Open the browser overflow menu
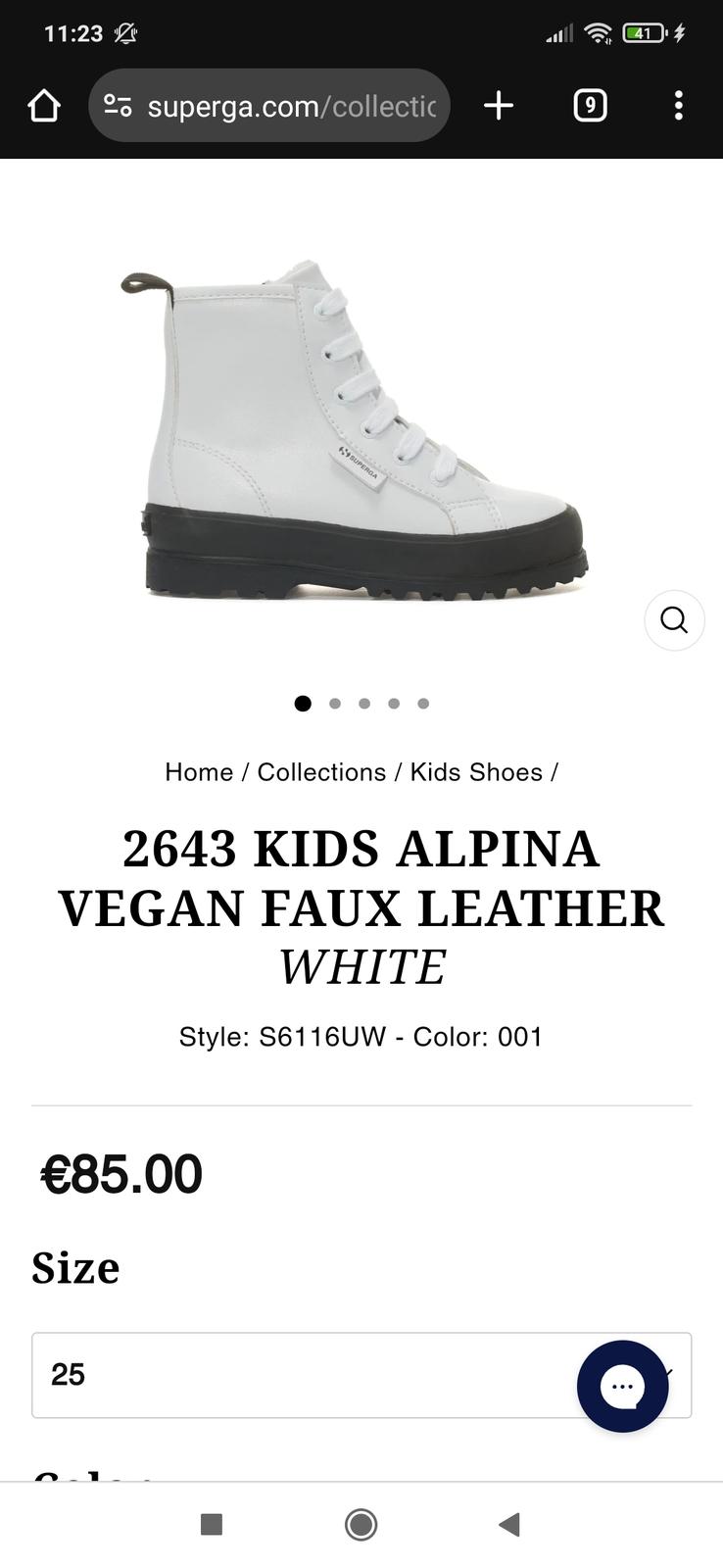The width and height of the screenshot is (723, 1568). tap(678, 106)
